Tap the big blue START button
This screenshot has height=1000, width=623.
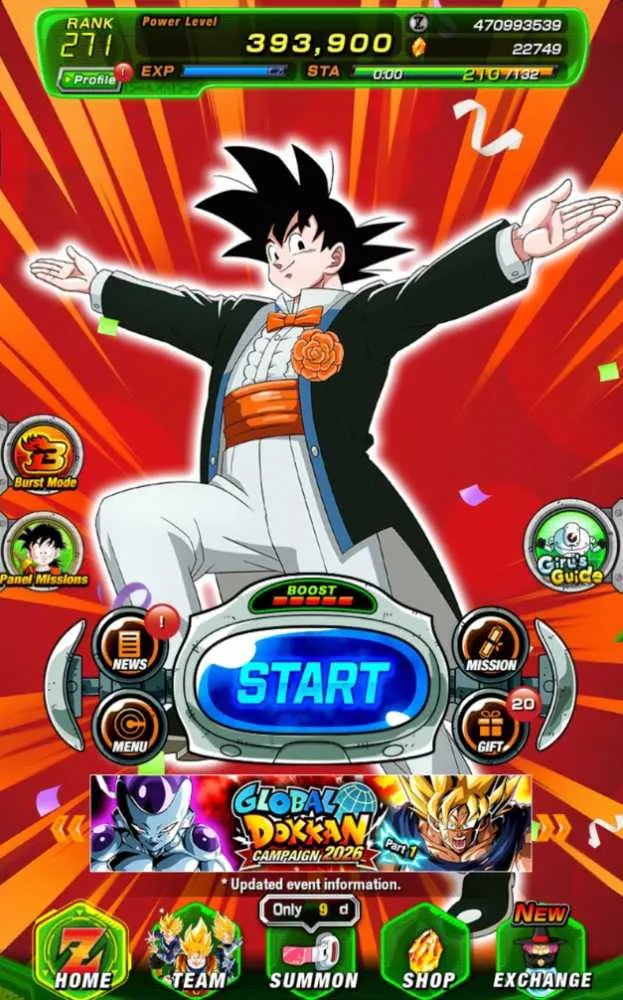point(311,681)
